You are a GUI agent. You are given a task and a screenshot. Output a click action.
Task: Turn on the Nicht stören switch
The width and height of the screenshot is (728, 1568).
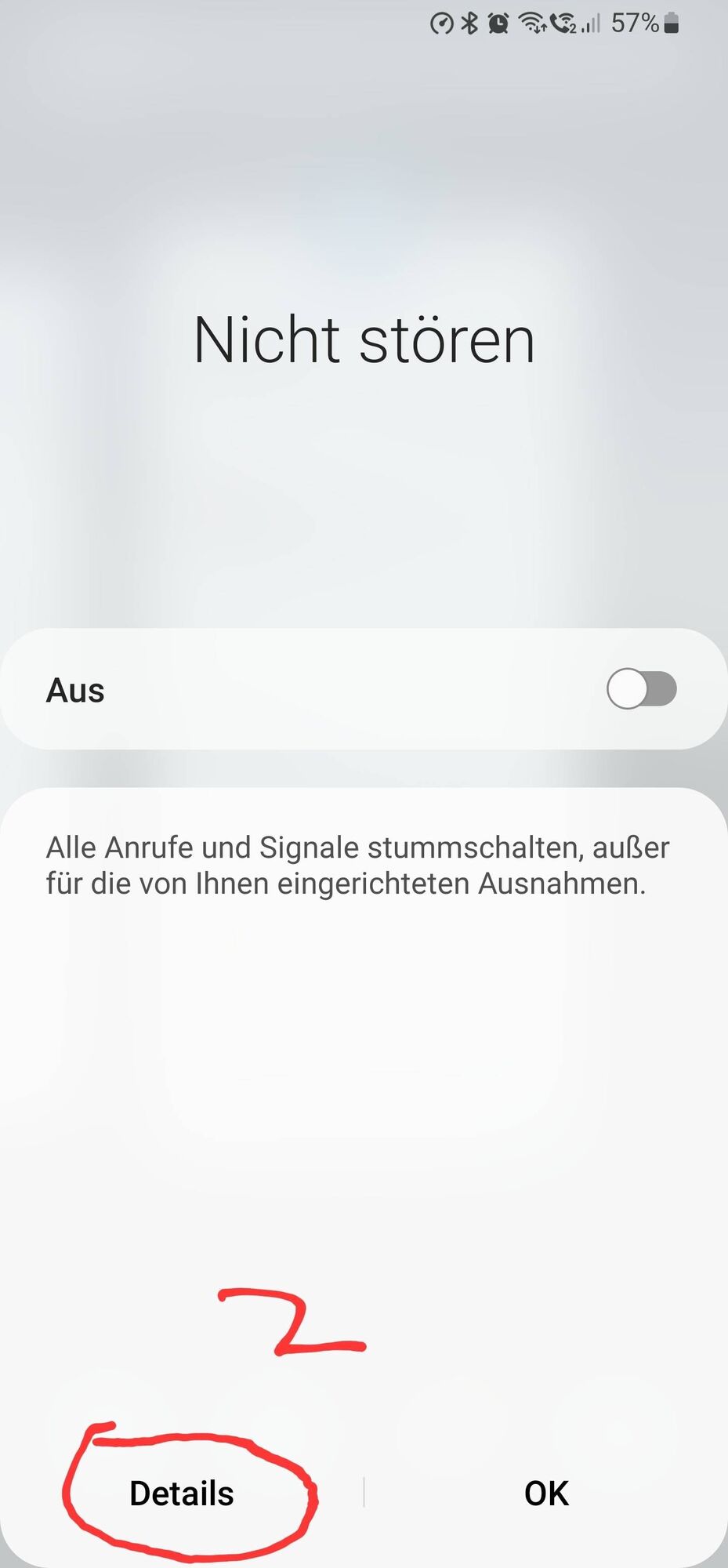(641, 690)
